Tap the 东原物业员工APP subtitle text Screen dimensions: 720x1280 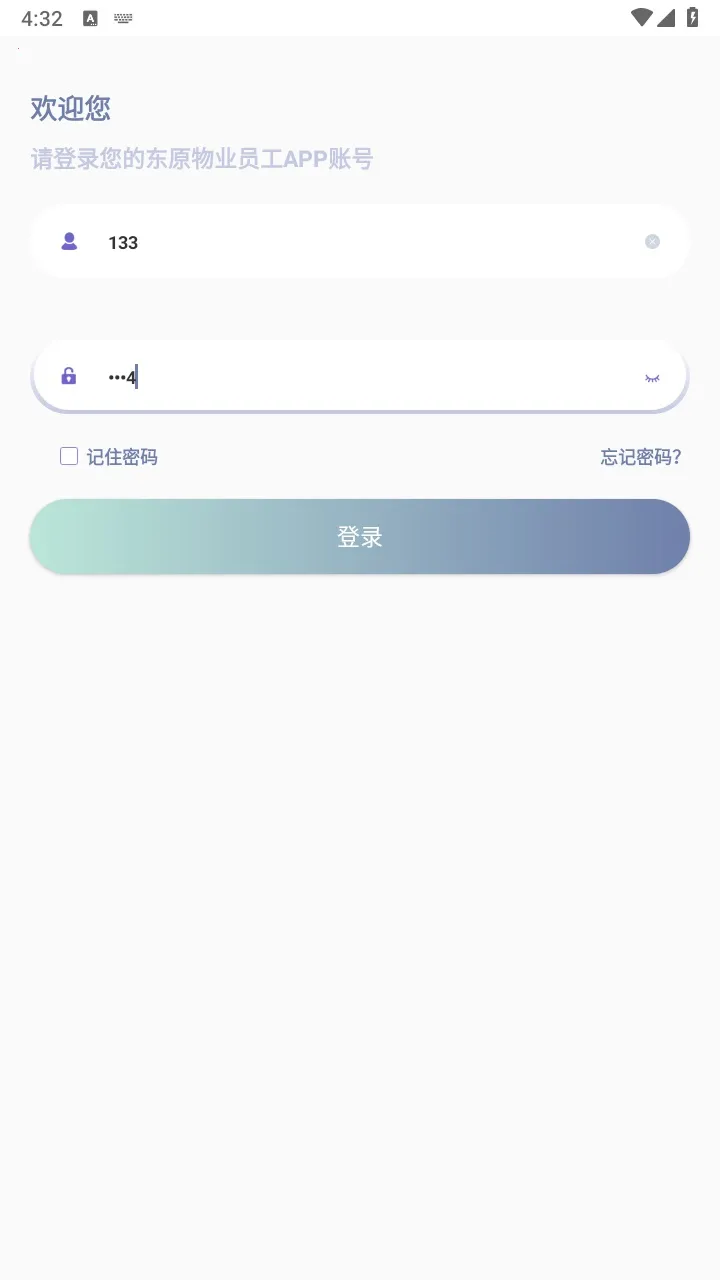pyautogui.click(x=204, y=157)
